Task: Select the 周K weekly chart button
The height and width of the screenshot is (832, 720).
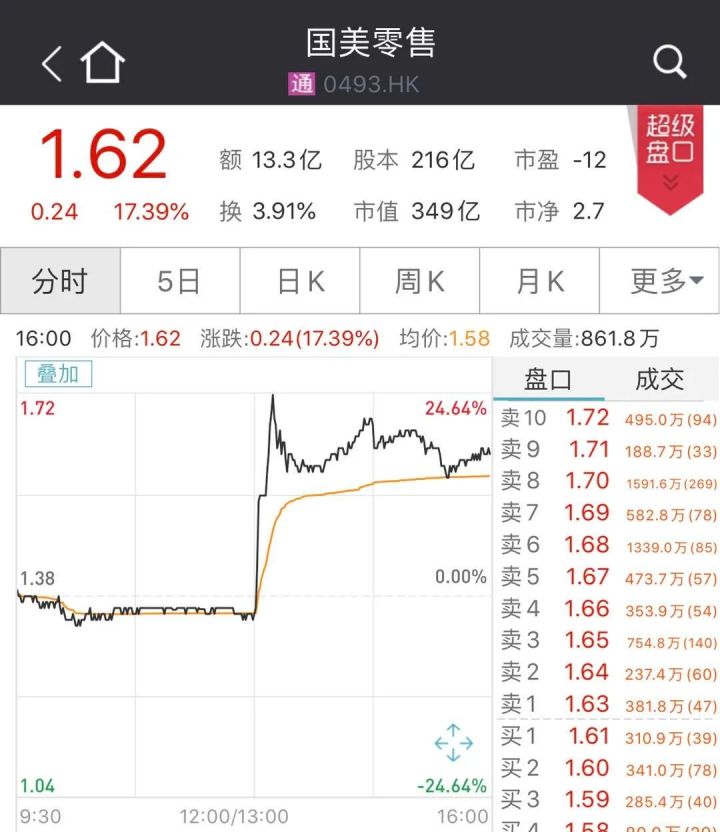Action: point(418,281)
